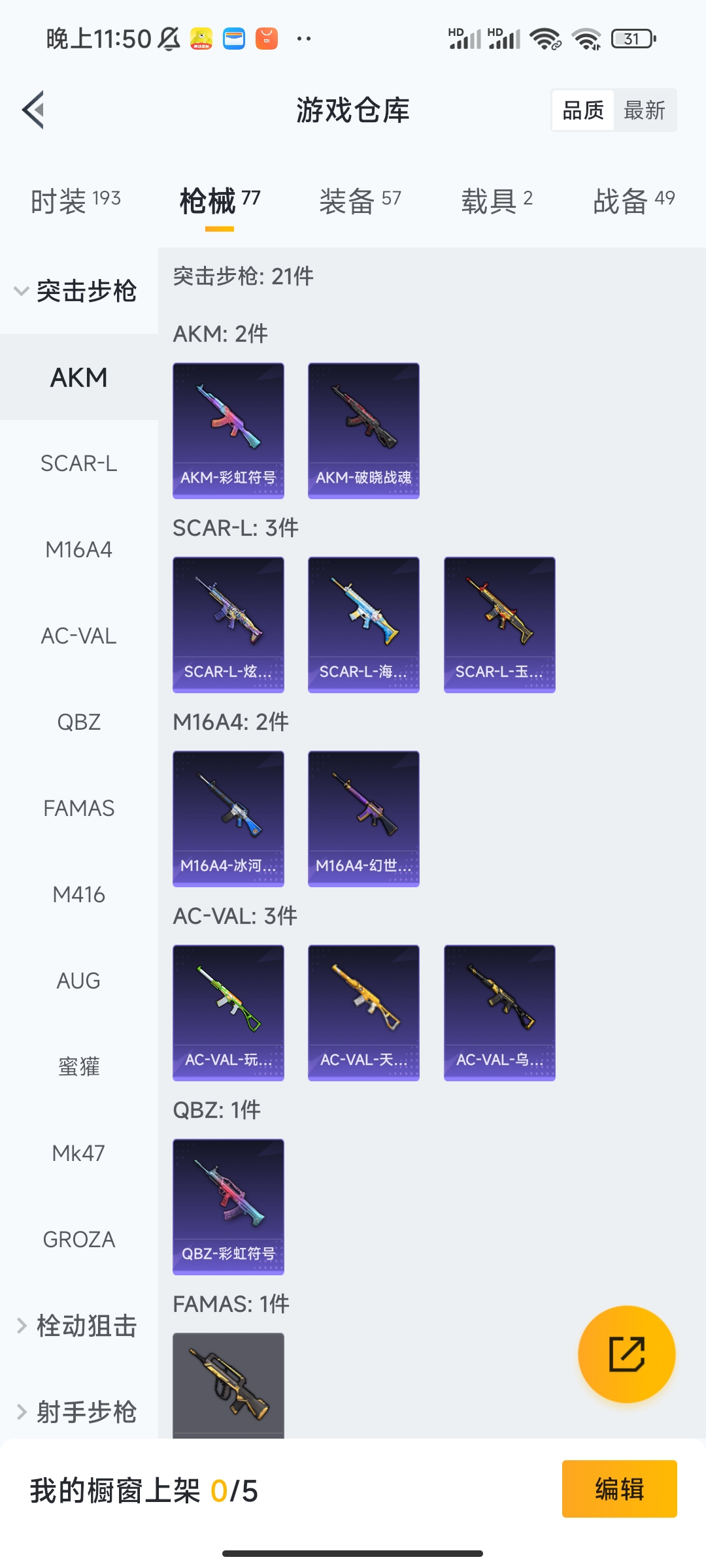Open the QBZ-彩虹符号 skin
The width and height of the screenshot is (706, 1568).
coord(228,1207)
